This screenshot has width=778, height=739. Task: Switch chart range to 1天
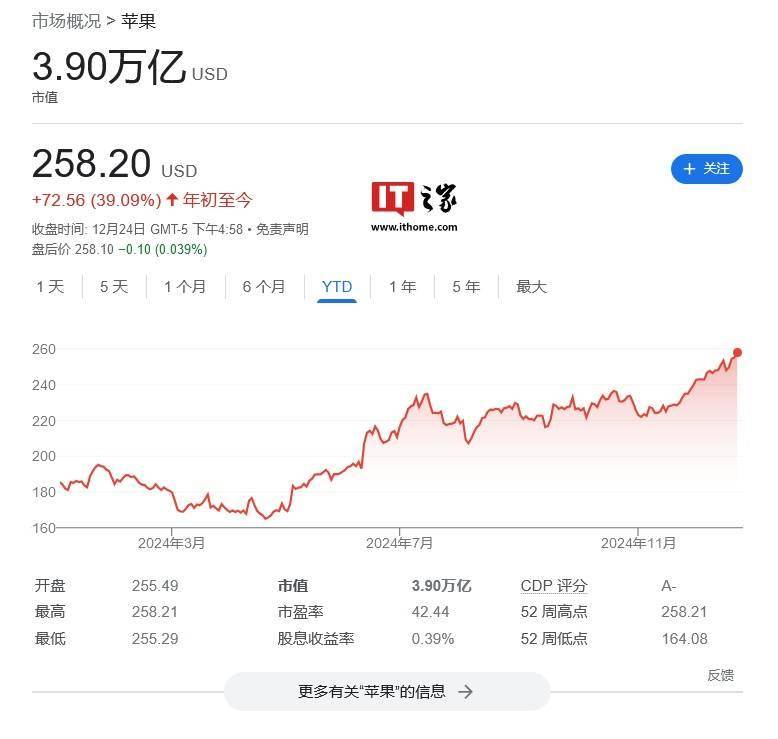pos(50,287)
